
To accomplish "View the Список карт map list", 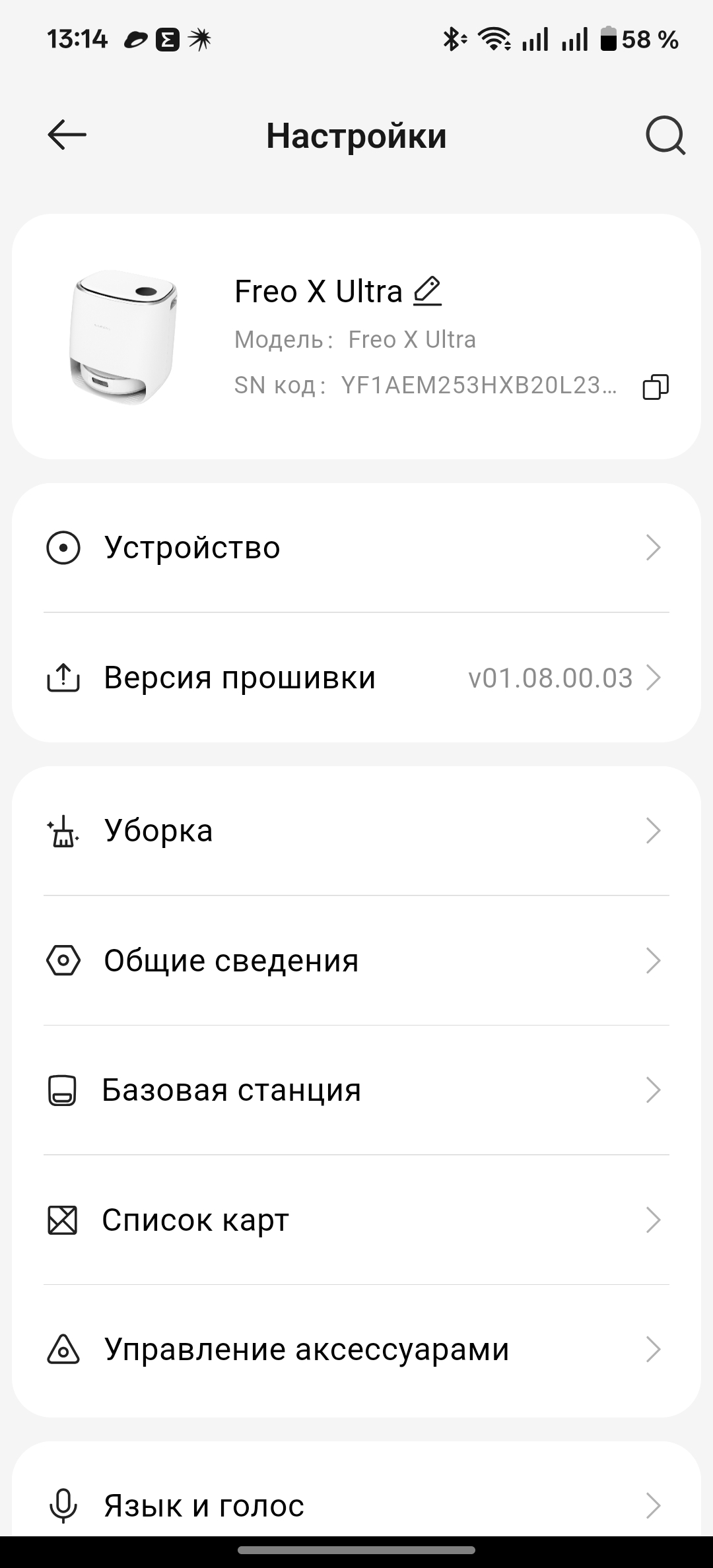I will point(356,1220).
